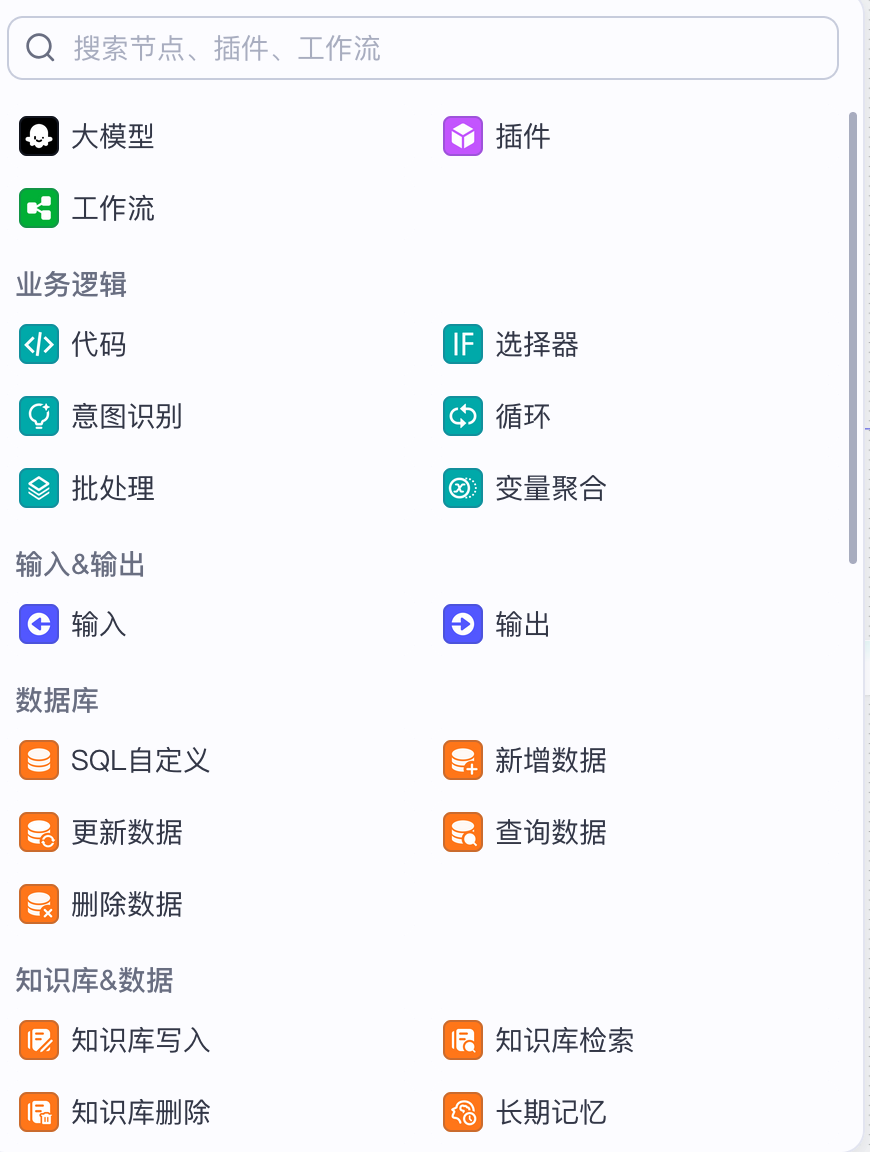Add the 知识库检索 node
Image resolution: width=870 pixels, height=1152 pixels.
tap(563, 1041)
